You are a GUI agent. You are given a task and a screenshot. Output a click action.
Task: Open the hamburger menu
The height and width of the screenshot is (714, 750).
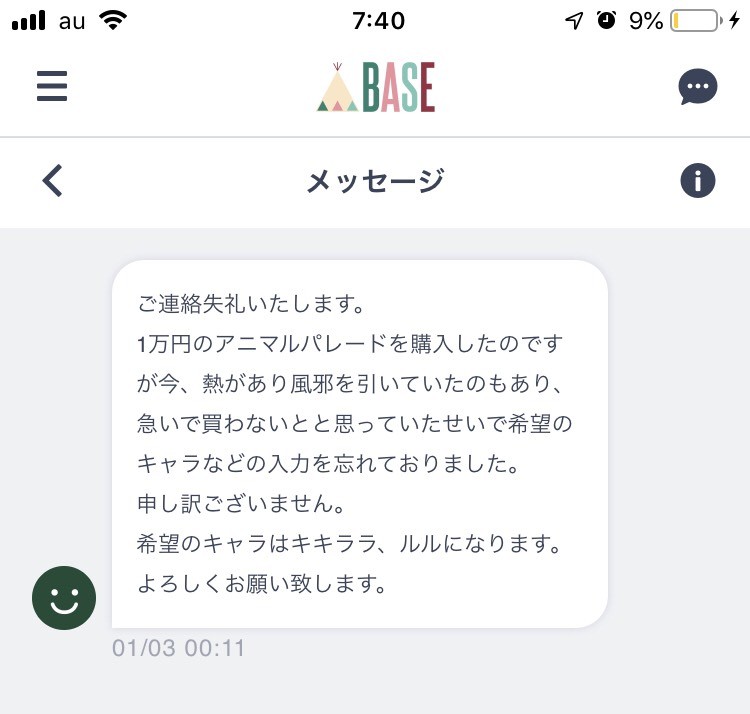click(52, 86)
